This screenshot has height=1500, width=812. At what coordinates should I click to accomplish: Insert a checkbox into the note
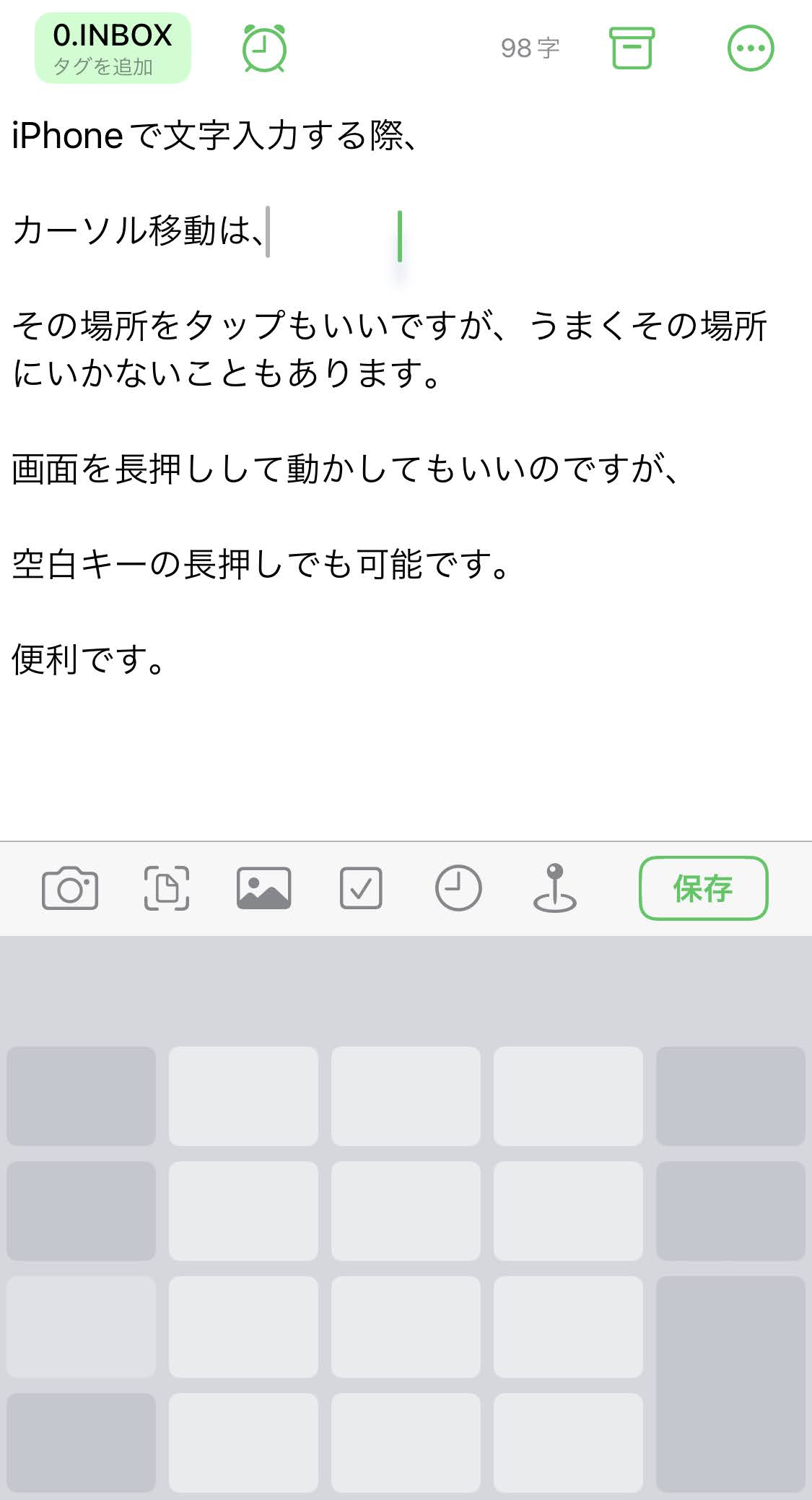pyautogui.click(x=361, y=888)
